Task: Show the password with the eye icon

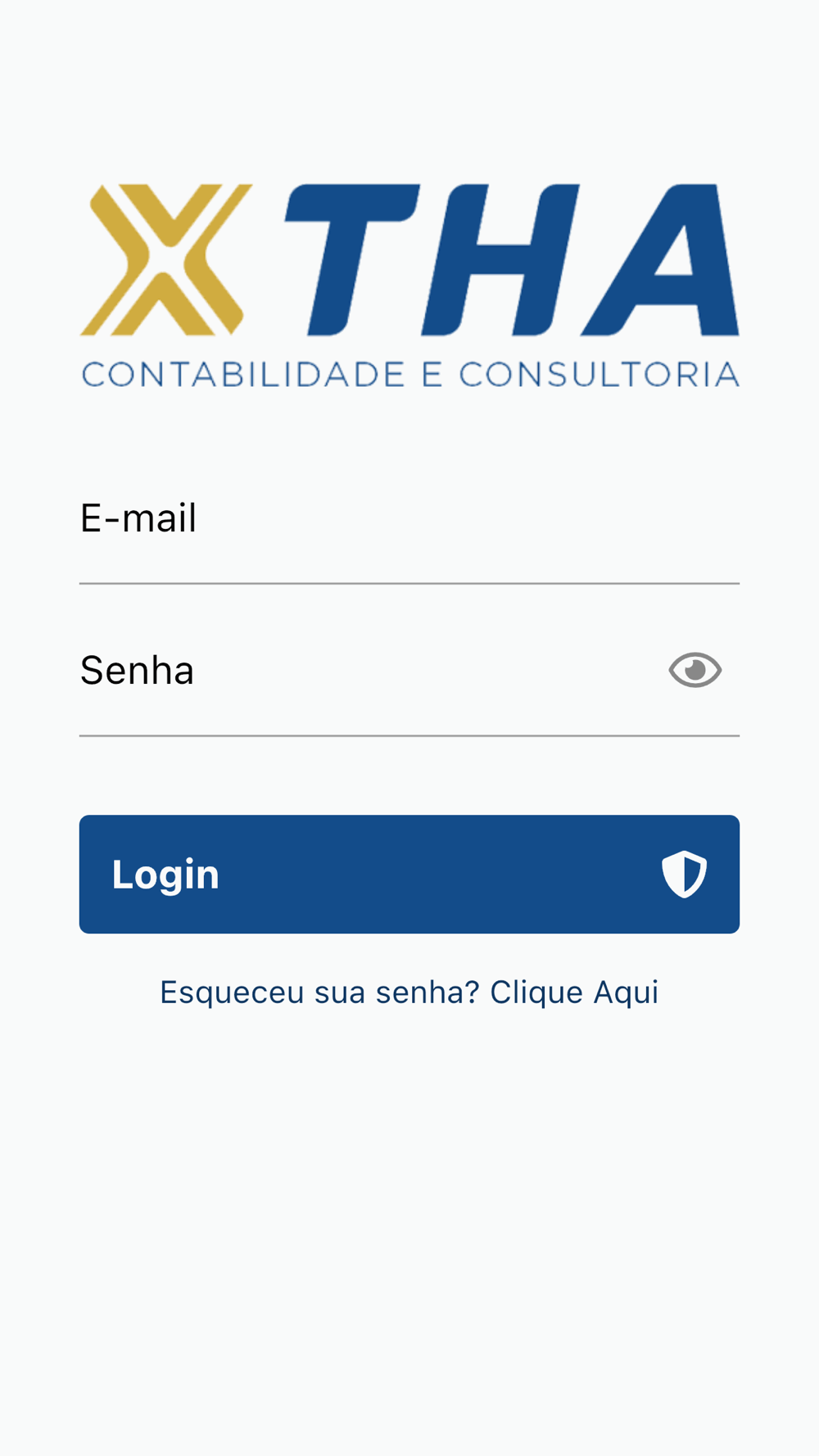Action: (695, 670)
